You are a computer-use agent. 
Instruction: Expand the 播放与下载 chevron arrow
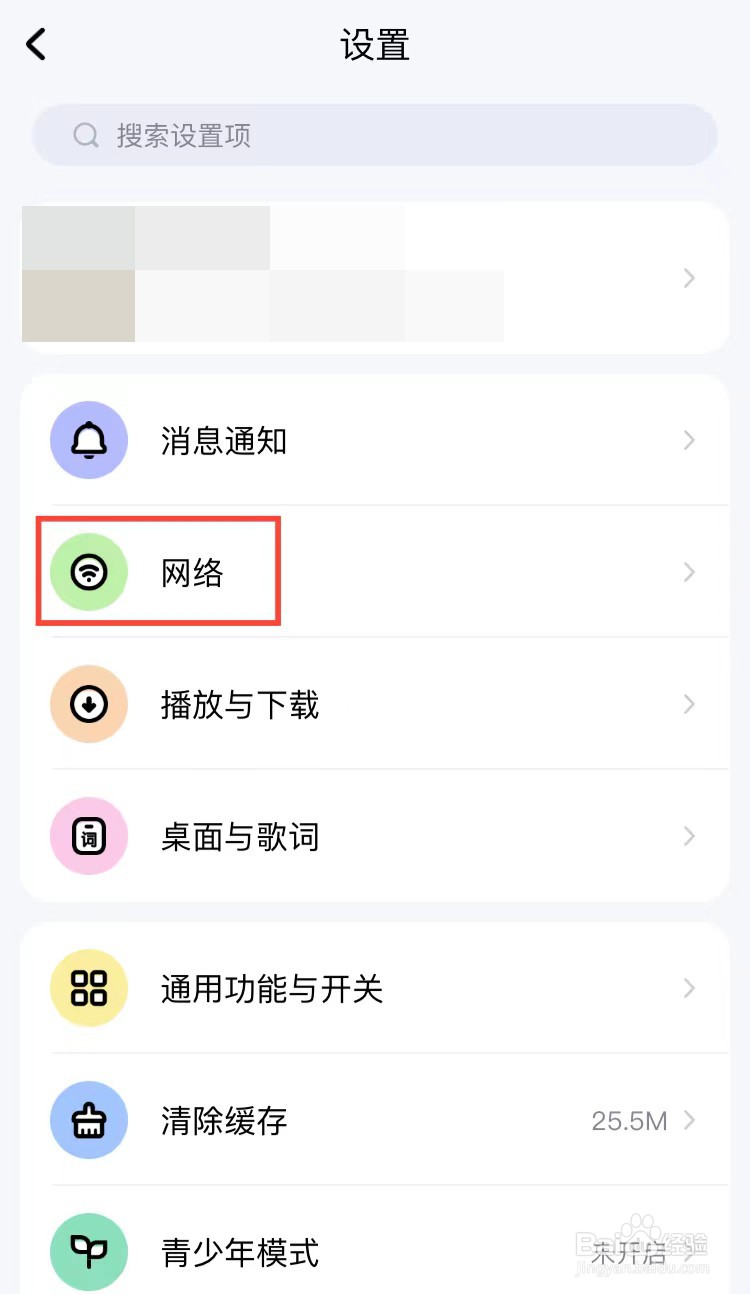click(x=688, y=704)
